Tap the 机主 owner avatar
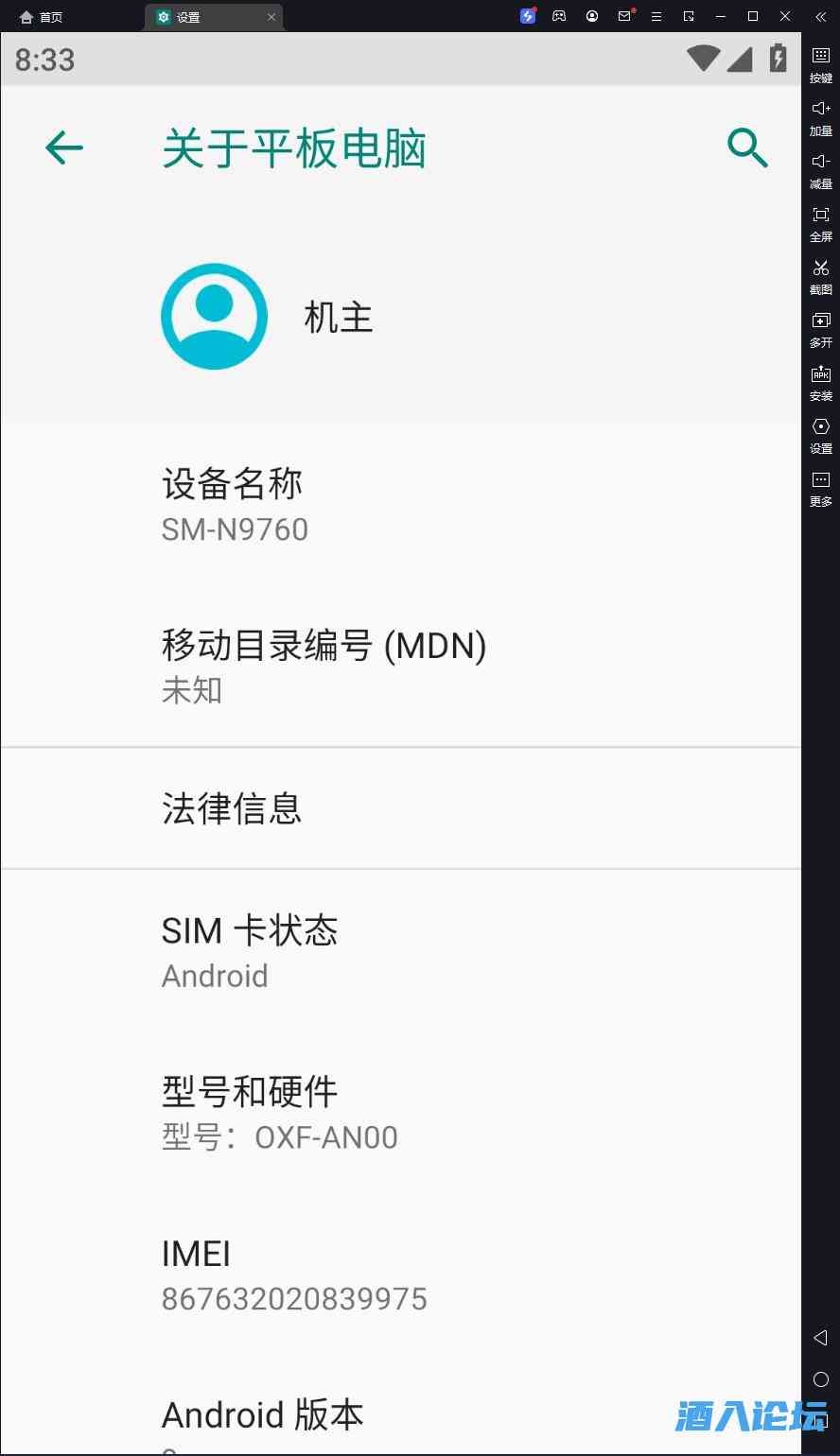Image resolution: width=840 pixels, height=1456 pixels. tap(214, 316)
